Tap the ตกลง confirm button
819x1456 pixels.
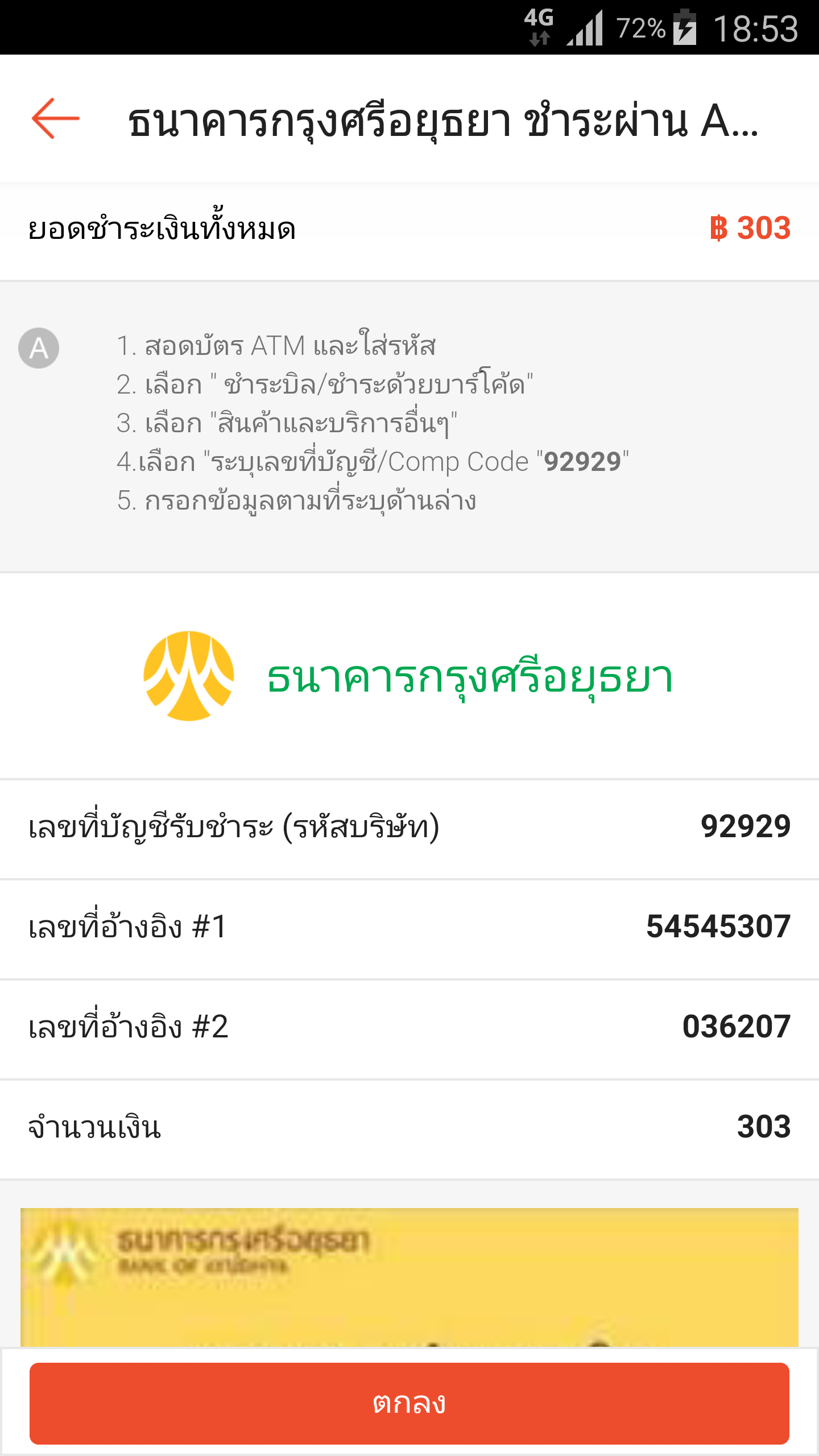409,1403
